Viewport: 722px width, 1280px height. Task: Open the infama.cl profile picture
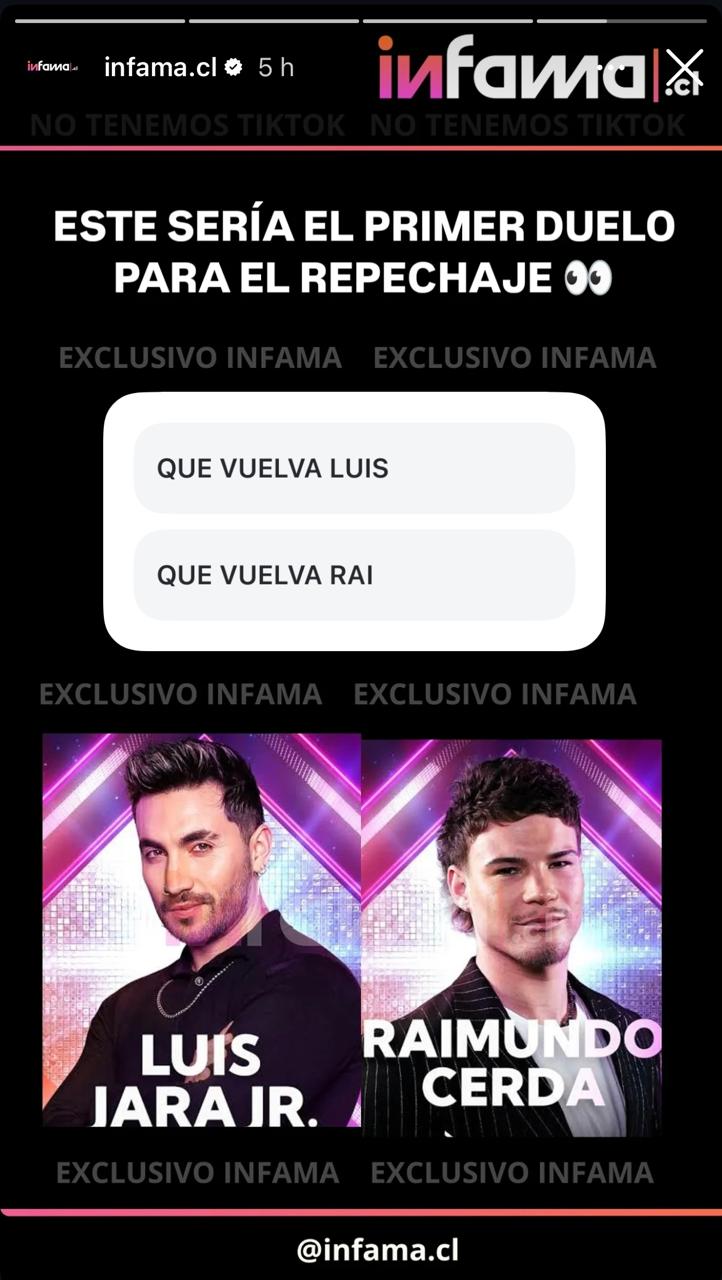tap(51, 67)
